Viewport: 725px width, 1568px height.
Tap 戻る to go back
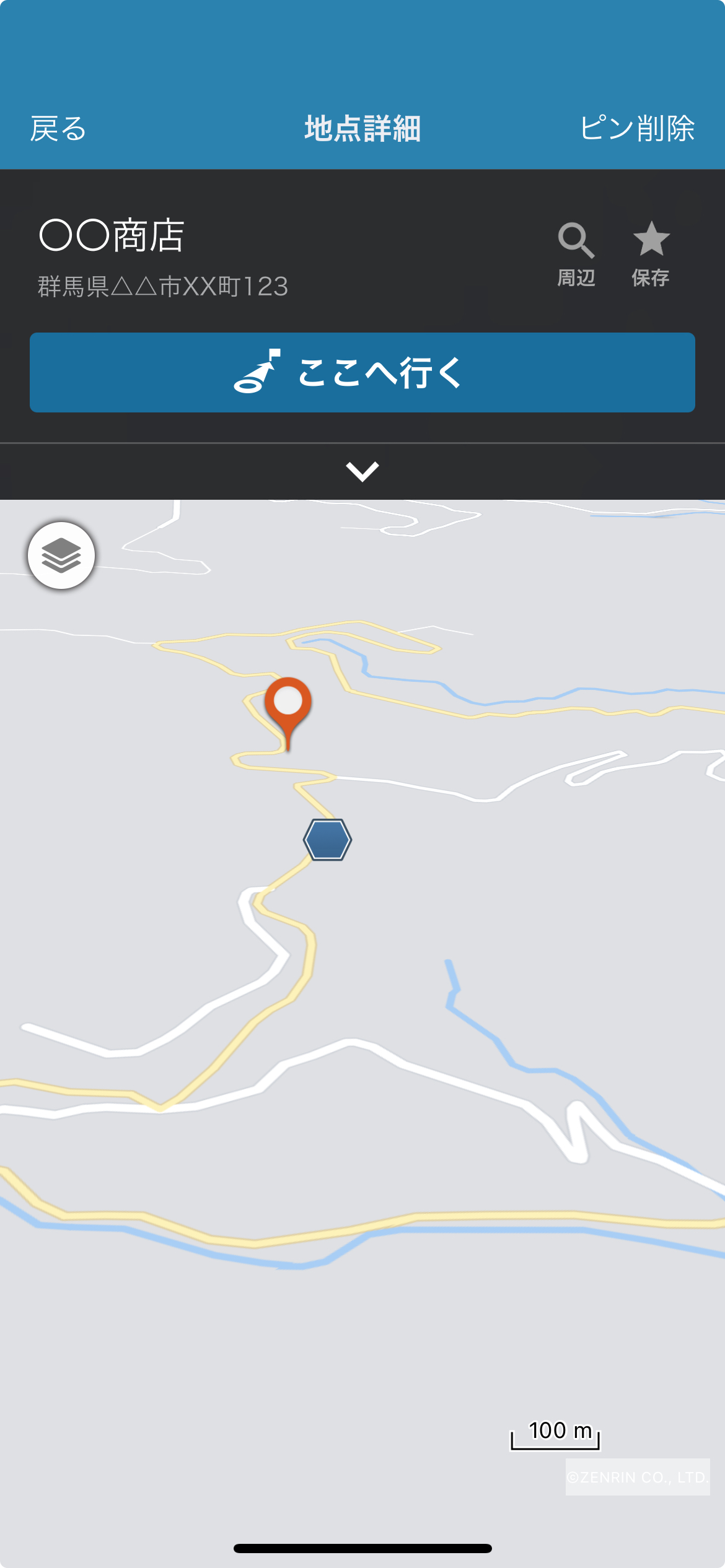click(58, 129)
